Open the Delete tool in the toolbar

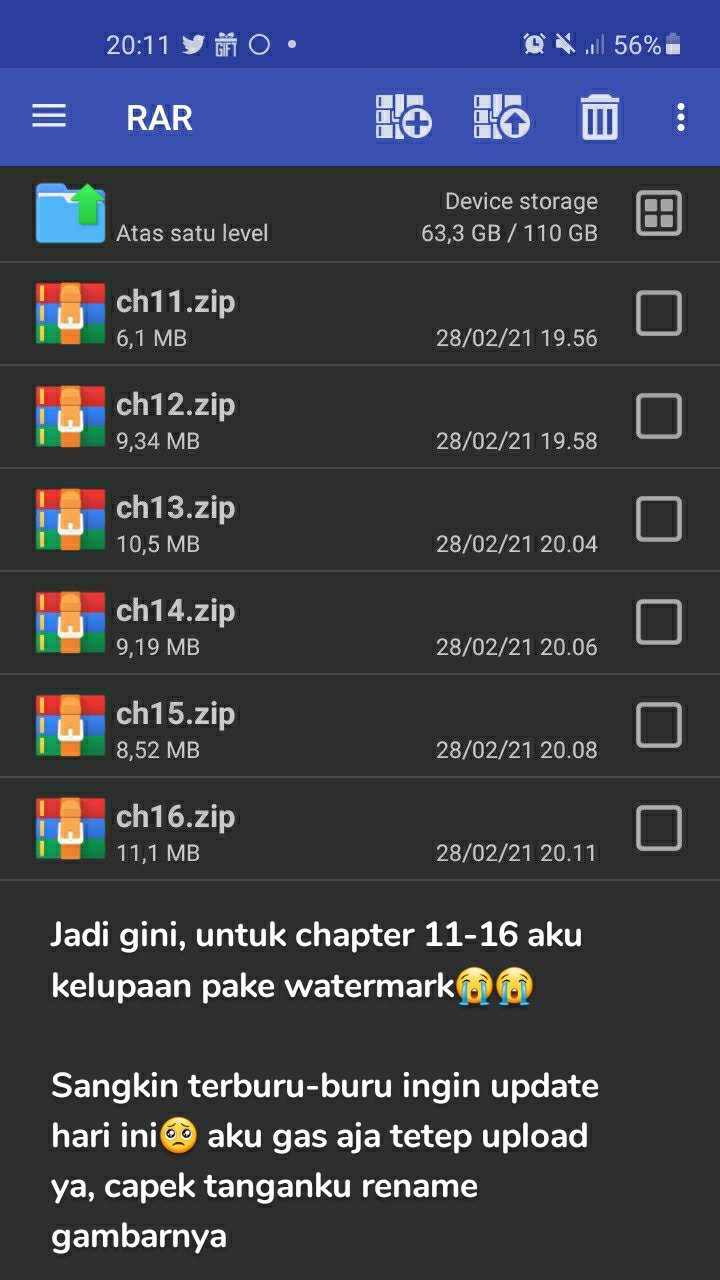click(598, 116)
